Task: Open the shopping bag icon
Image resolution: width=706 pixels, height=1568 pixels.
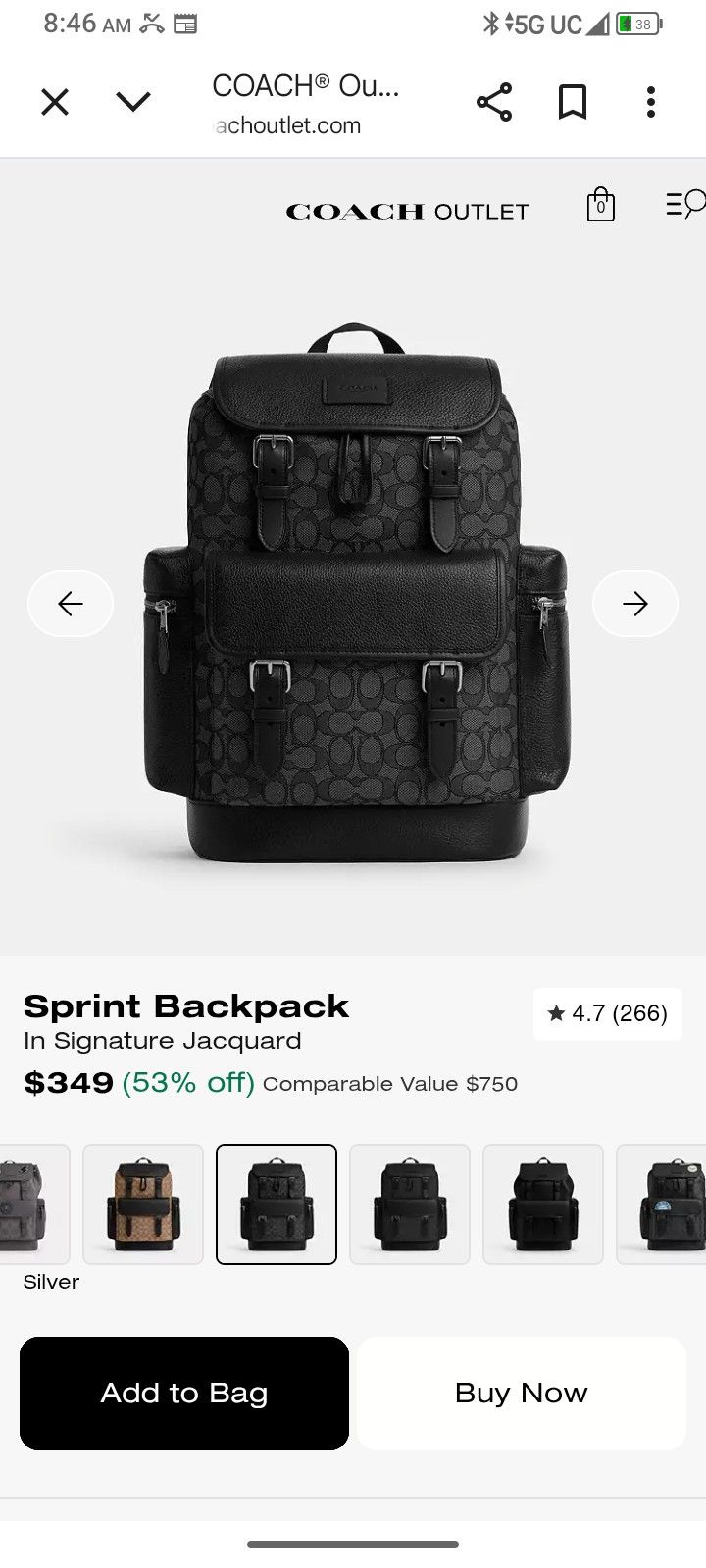Action: coord(601,206)
